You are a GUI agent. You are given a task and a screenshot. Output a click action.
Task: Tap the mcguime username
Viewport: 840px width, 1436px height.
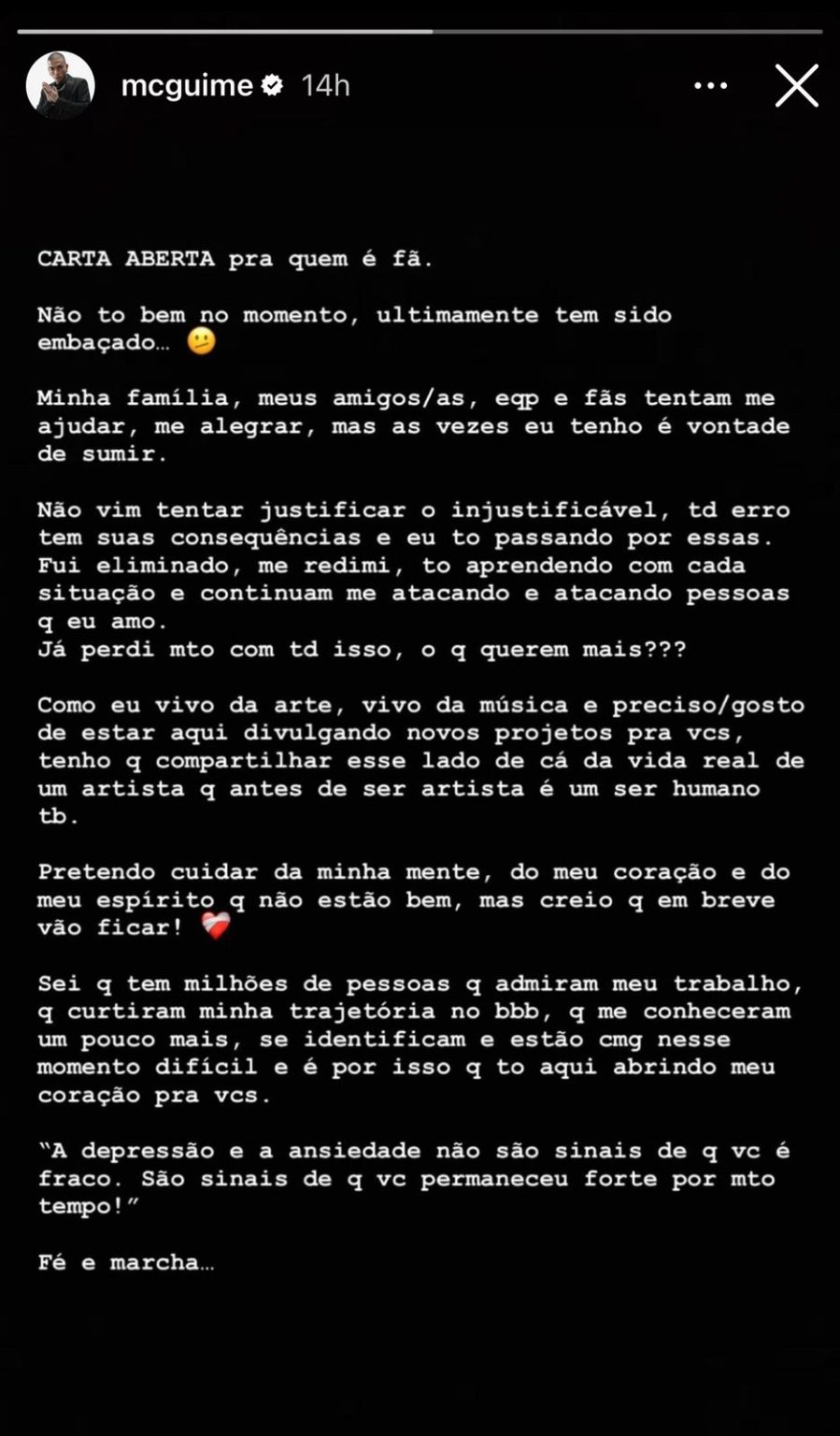click(187, 86)
